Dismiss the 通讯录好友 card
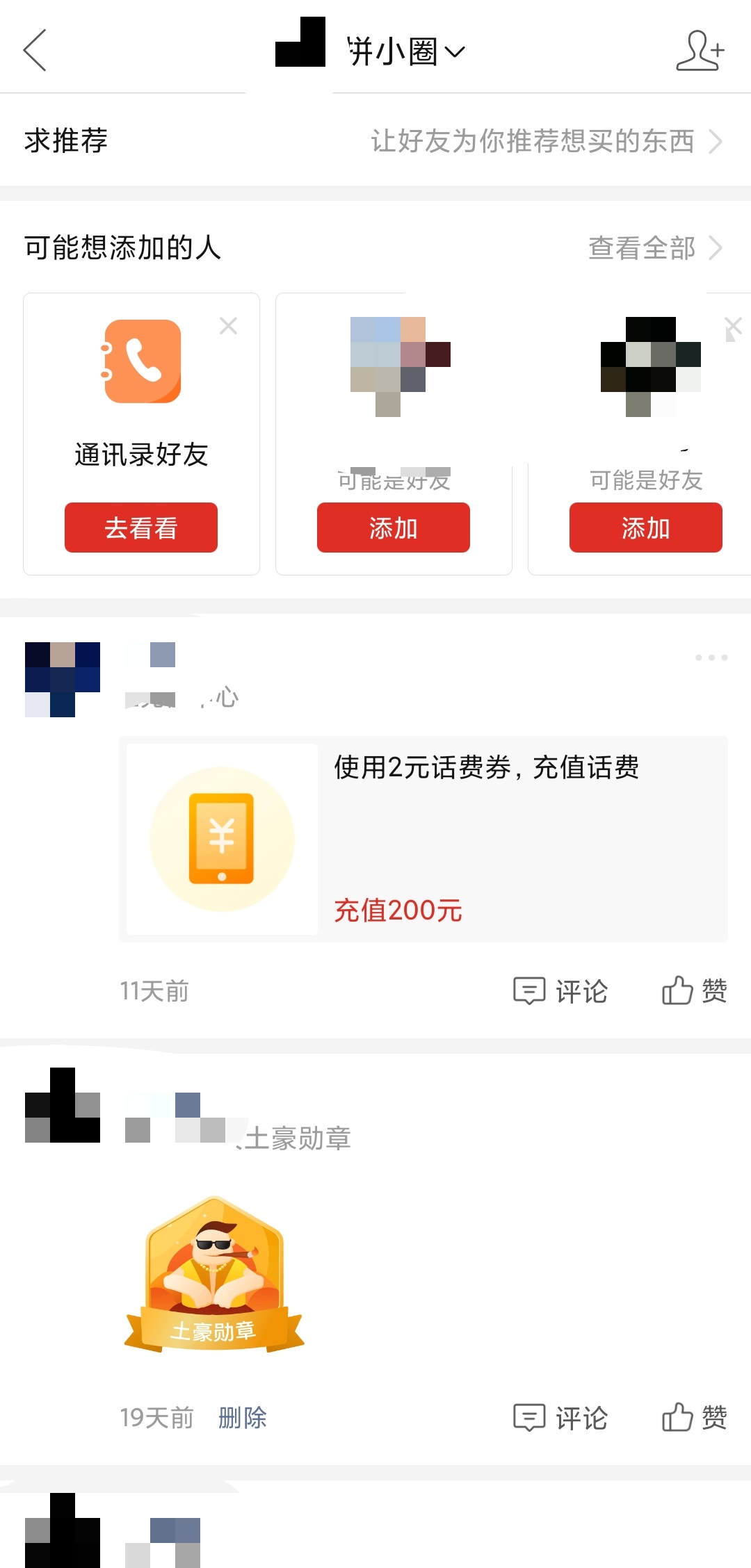 click(x=228, y=325)
